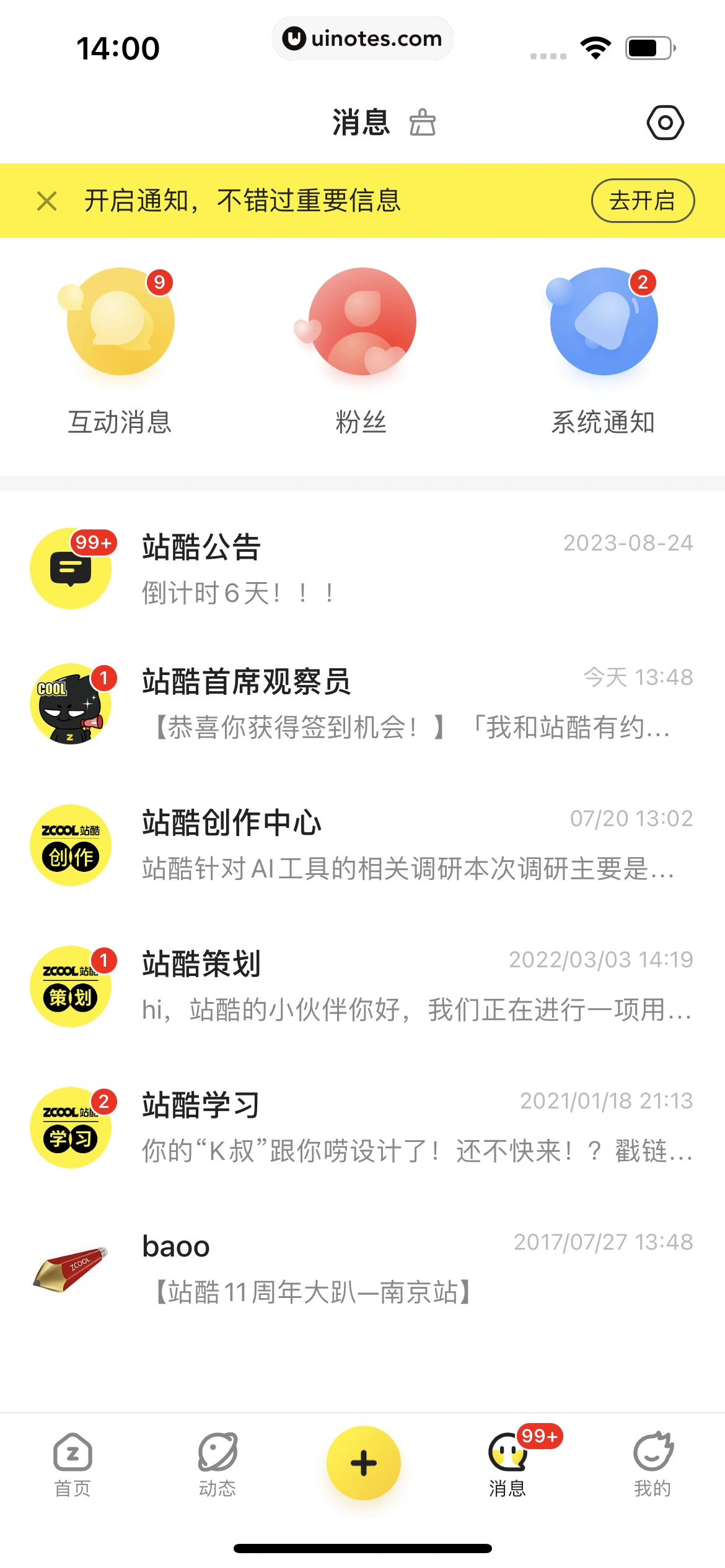
Task: Tap the uinotes.com pill at the top
Action: point(362,38)
